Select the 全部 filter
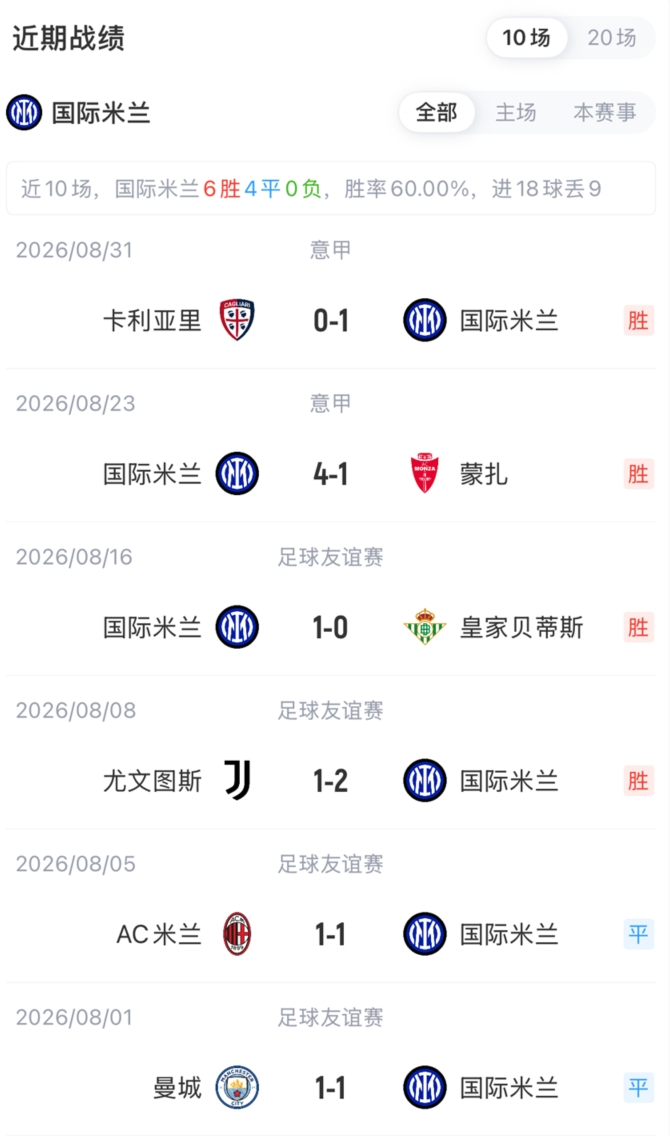Viewport: 670px width, 1136px height. point(437,112)
